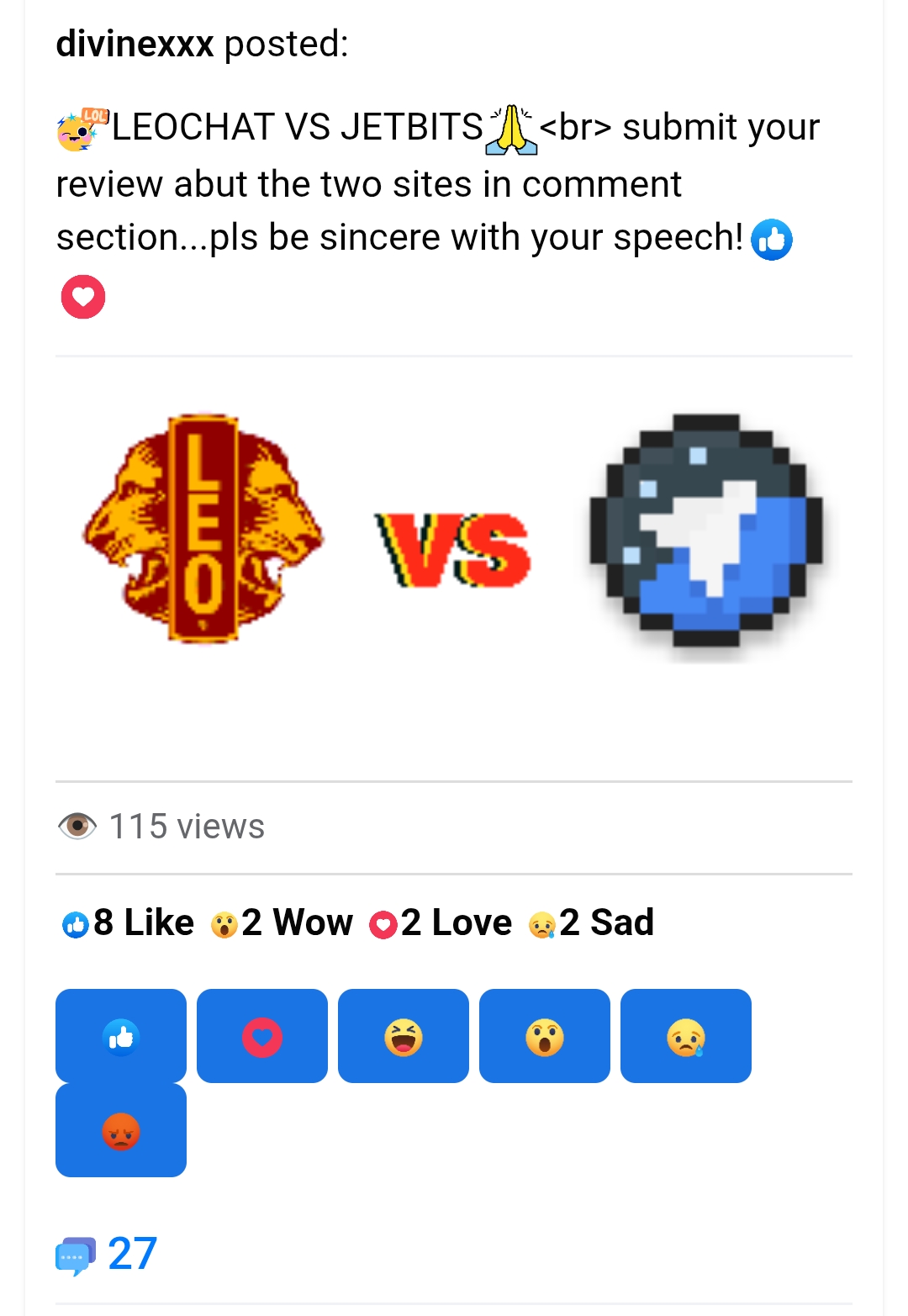
Task: React with the Angry red face button
Action: pyautogui.click(x=121, y=1130)
